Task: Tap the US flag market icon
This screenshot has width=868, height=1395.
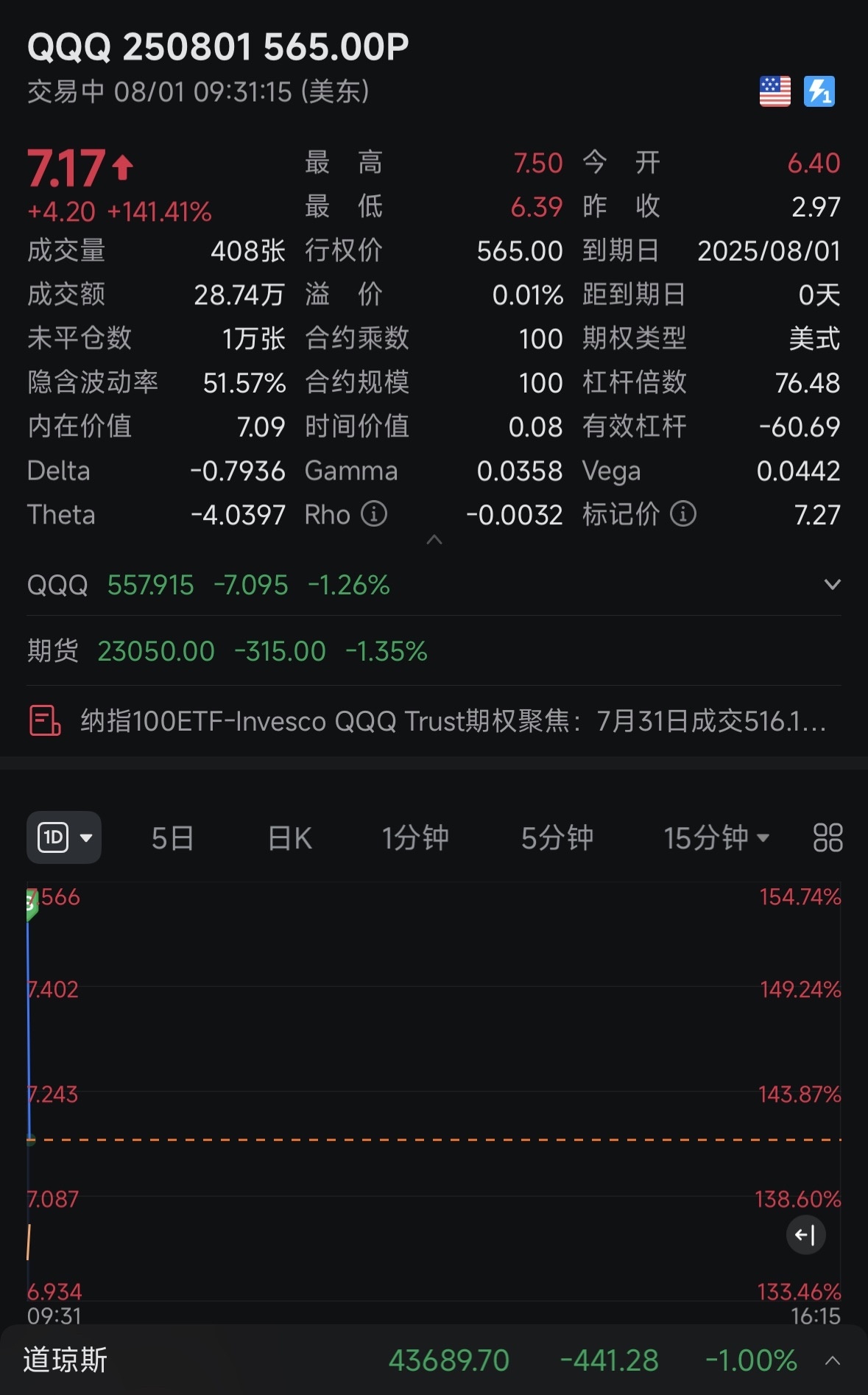Action: pos(775,92)
